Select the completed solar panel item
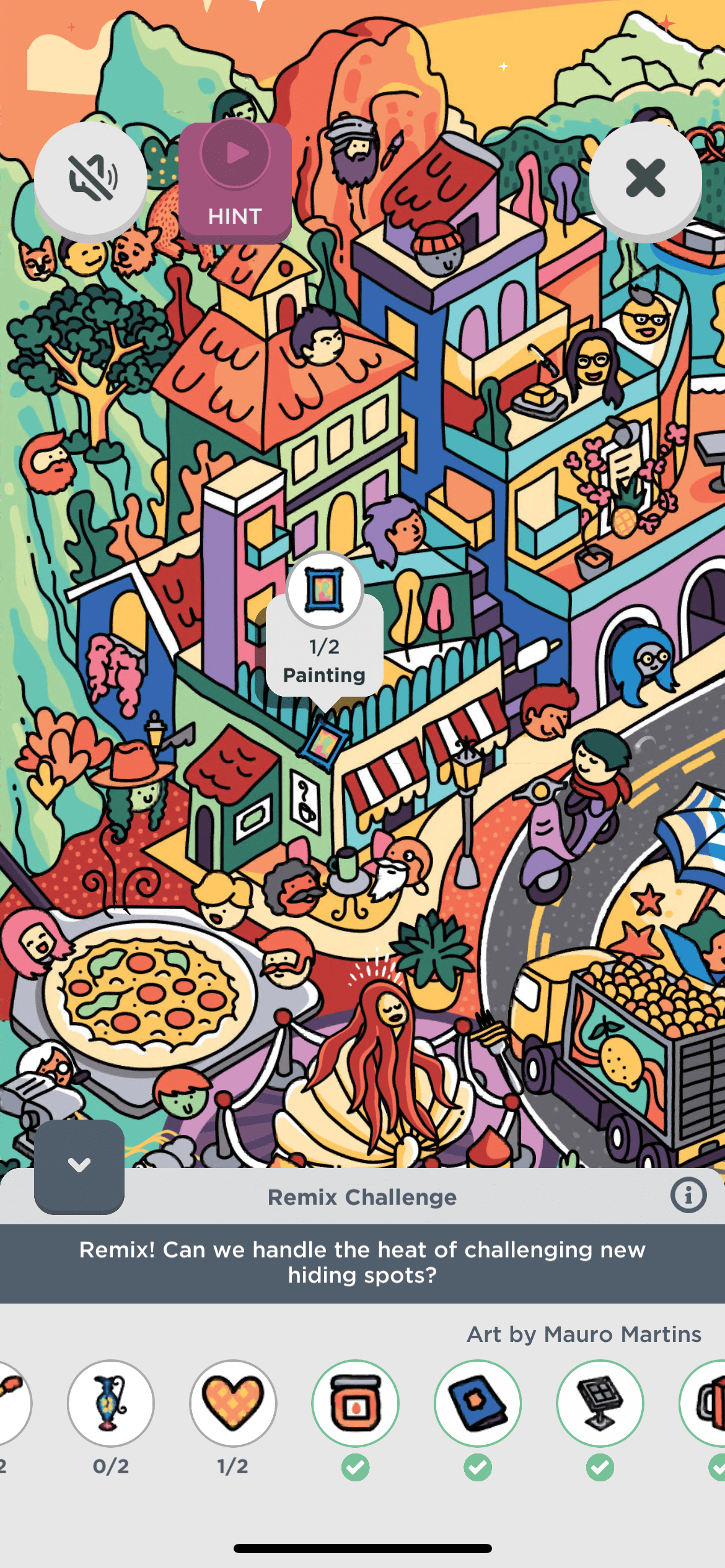 coord(600,1403)
